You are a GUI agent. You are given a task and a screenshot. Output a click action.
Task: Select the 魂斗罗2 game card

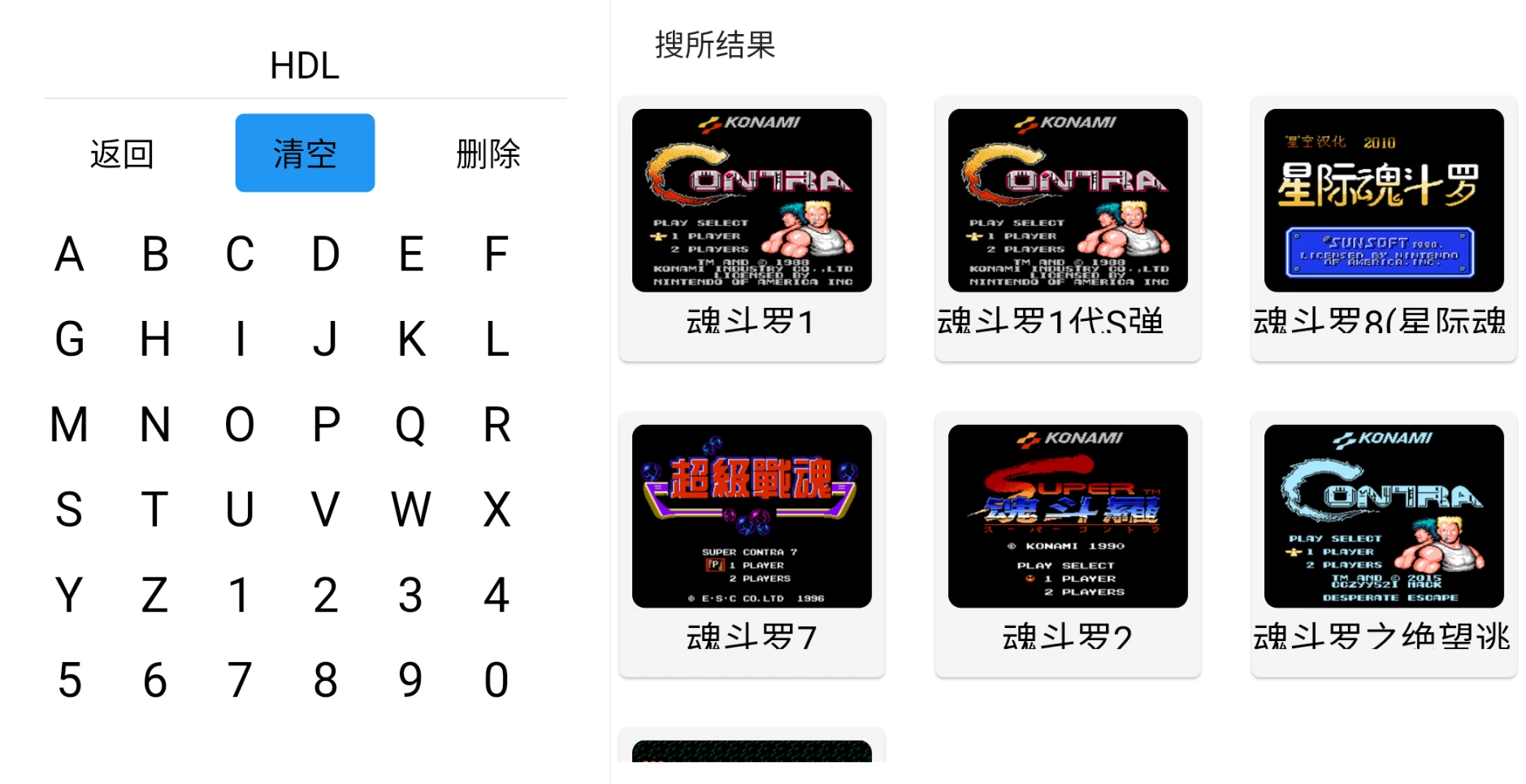tap(1067, 543)
